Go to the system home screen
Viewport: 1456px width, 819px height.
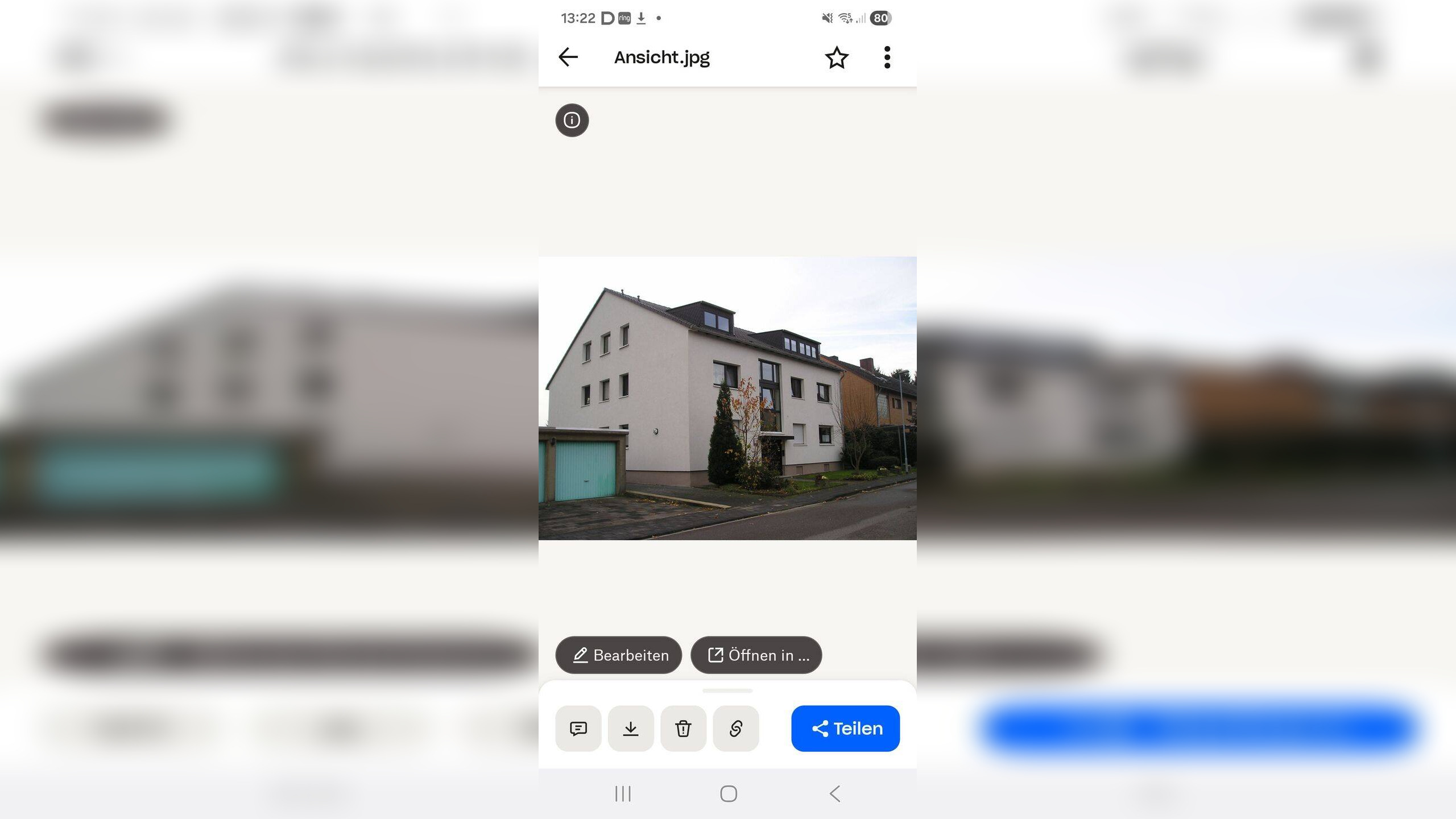tap(728, 794)
